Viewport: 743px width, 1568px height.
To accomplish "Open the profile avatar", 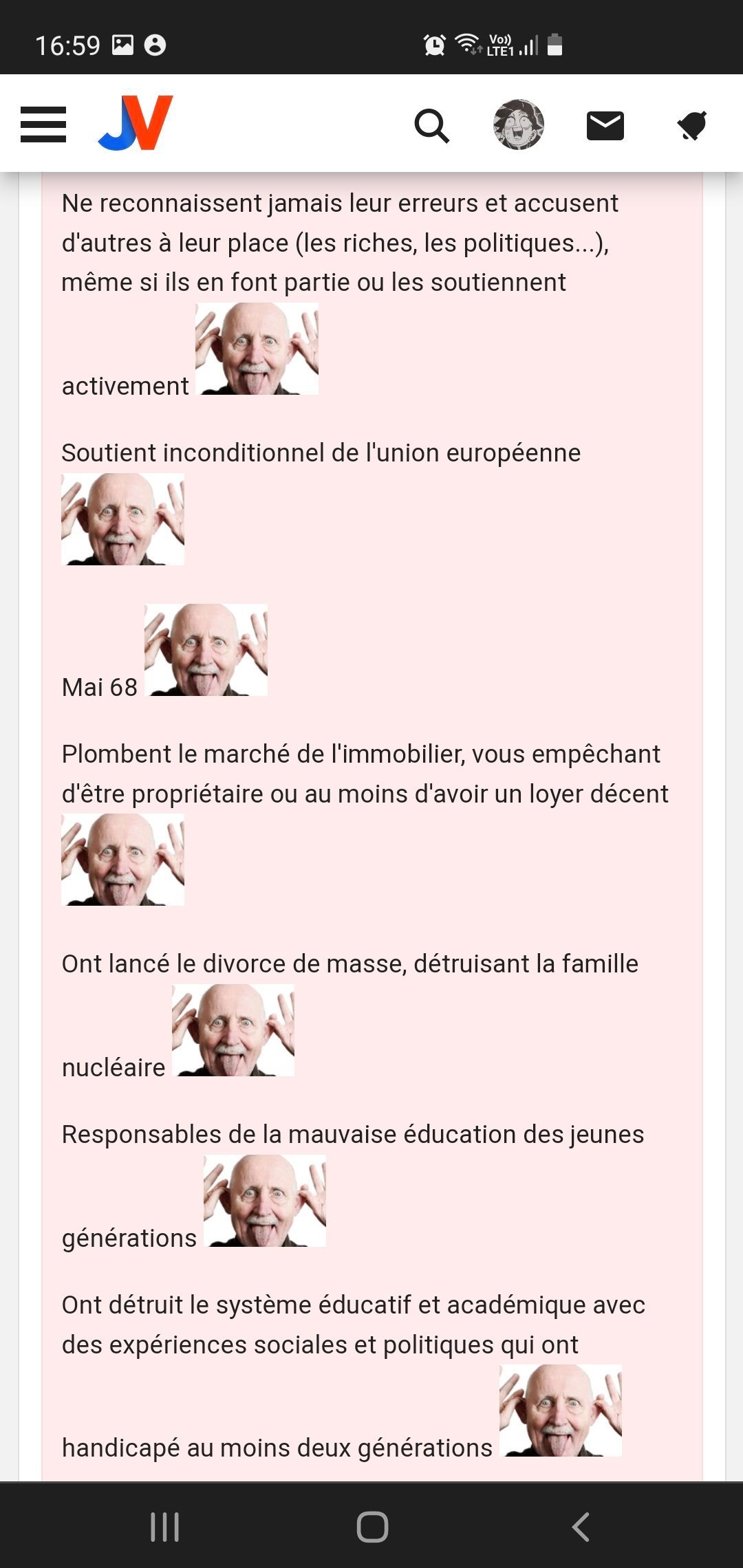I will click(519, 125).
